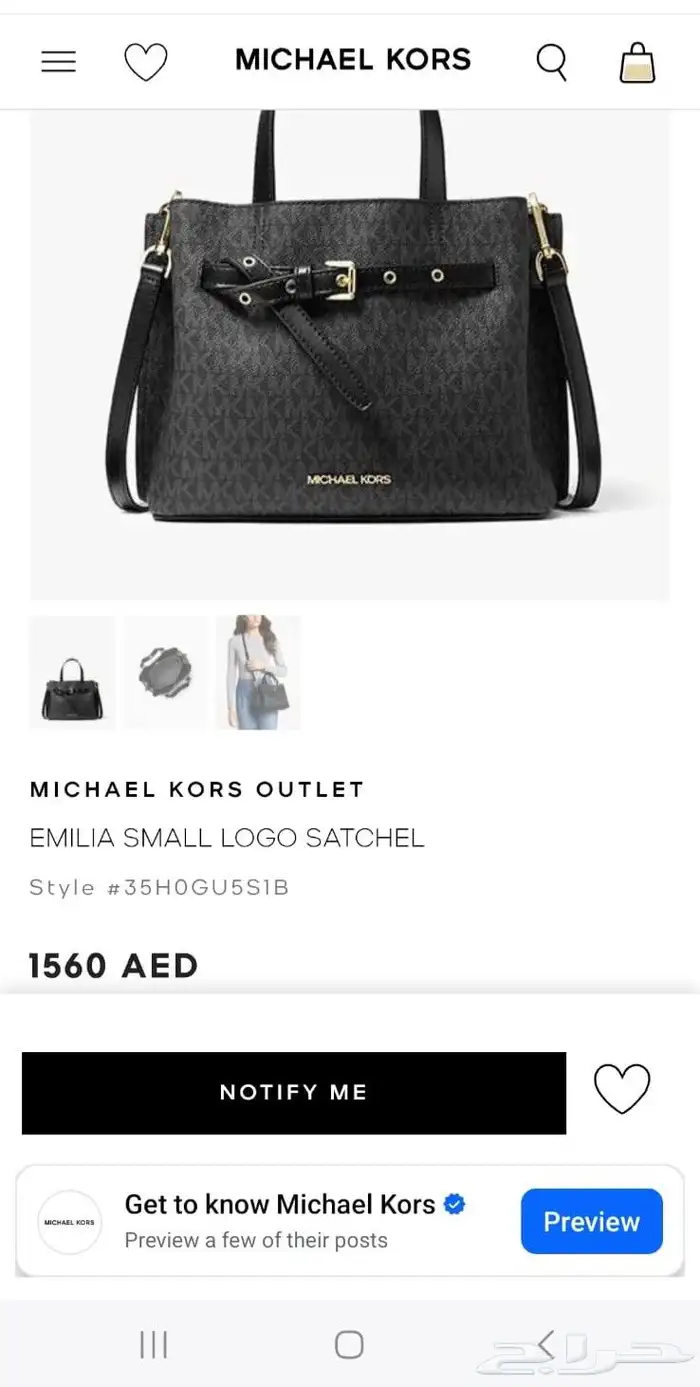Select the first front-view bag thumbnail
The width and height of the screenshot is (700, 1387).
pyautogui.click(x=72, y=673)
